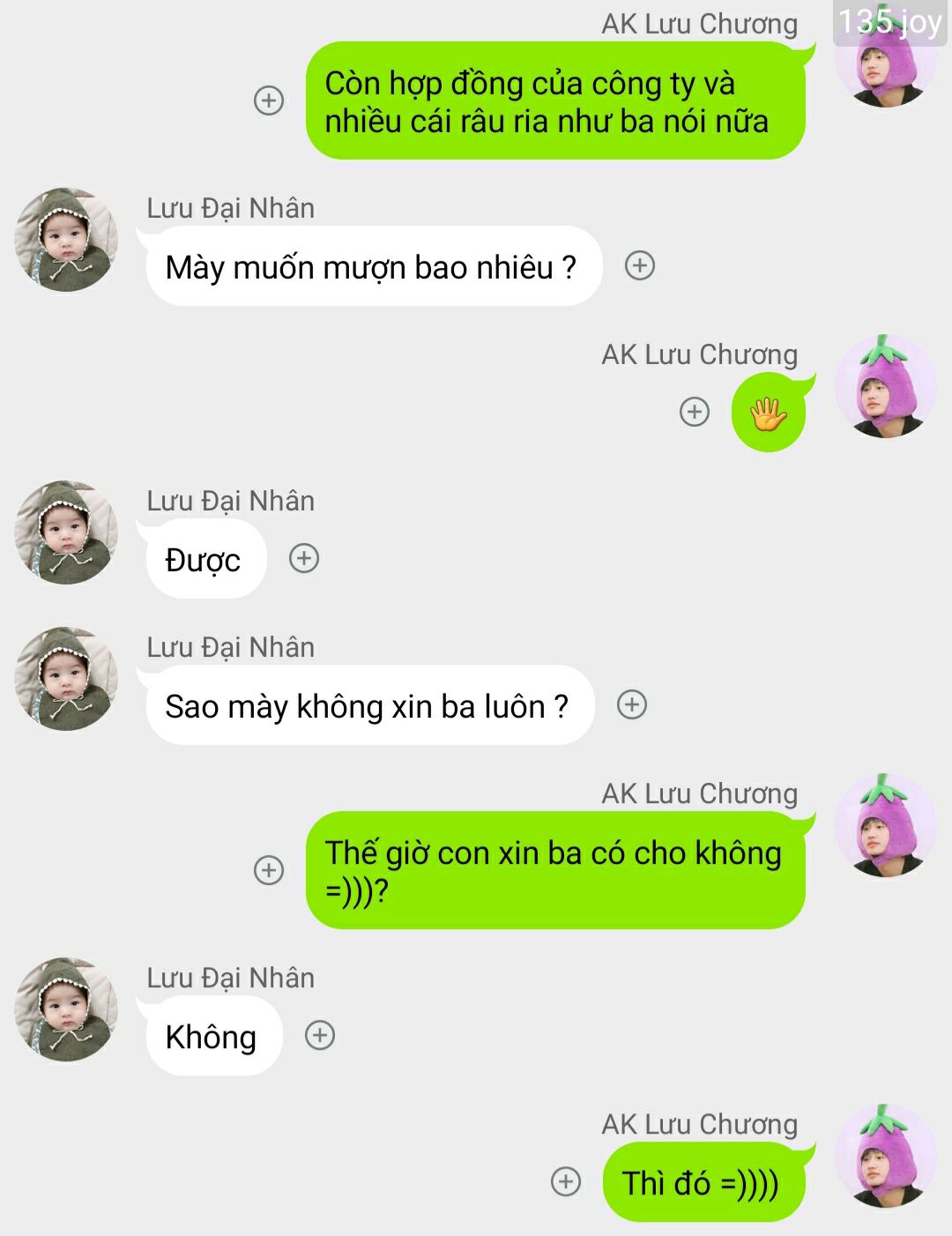Tap plus icon beside the hand emoji message
Image resolution: width=952 pixels, height=1236 pixels.
click(695, 411)
